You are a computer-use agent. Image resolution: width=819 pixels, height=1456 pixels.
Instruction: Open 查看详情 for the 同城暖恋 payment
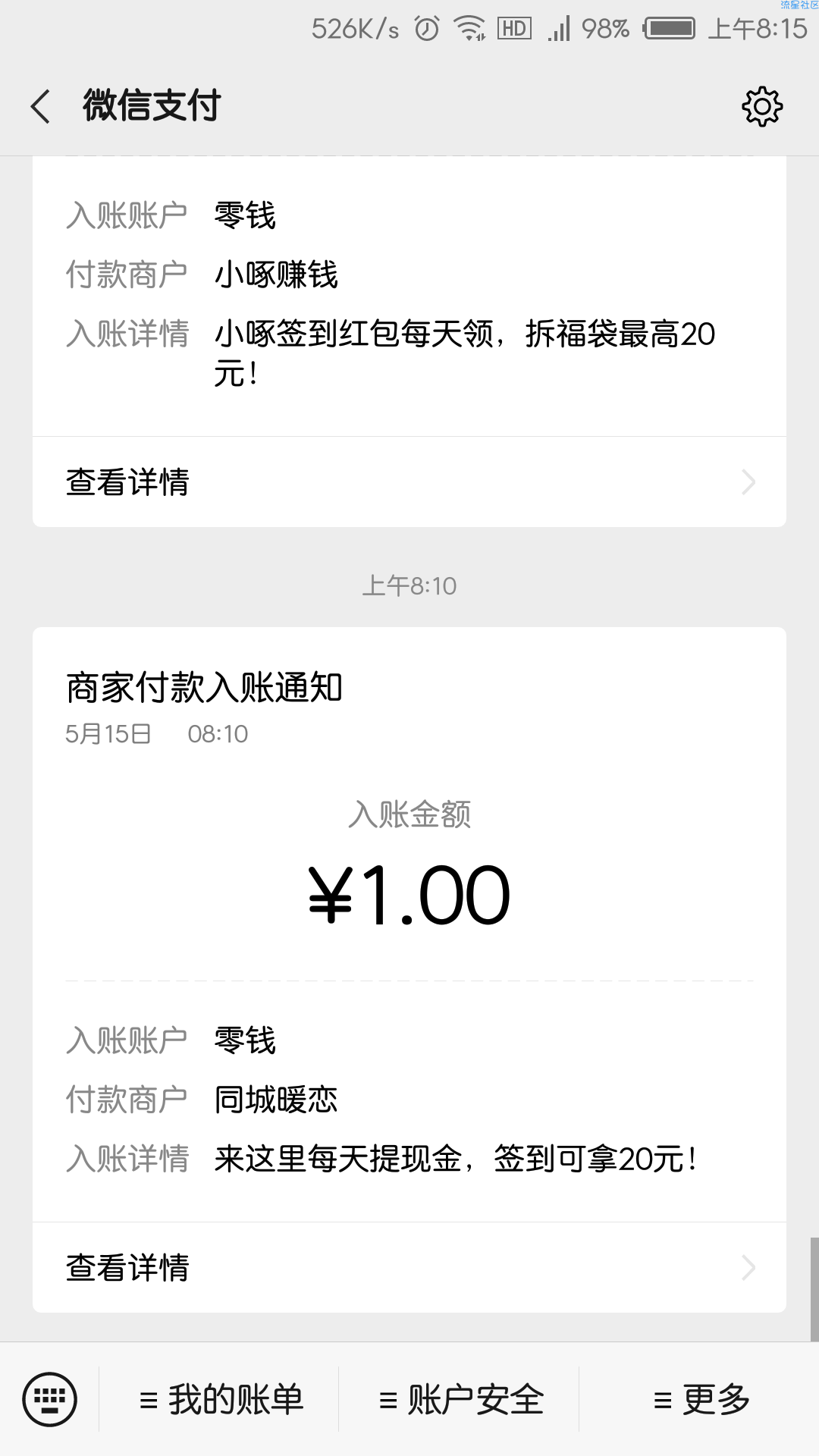[409, 1268]
